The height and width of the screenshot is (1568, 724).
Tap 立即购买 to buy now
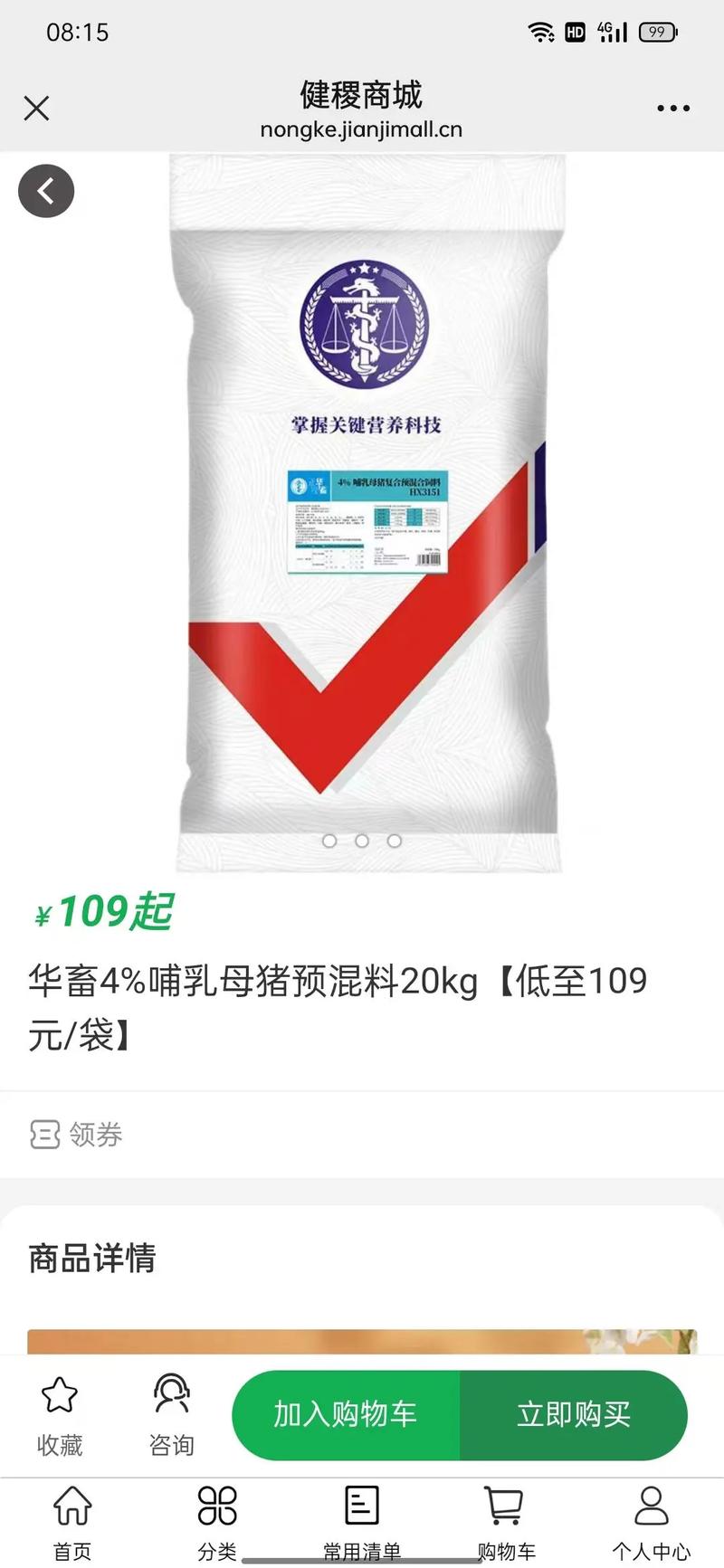click(574, 1414)
